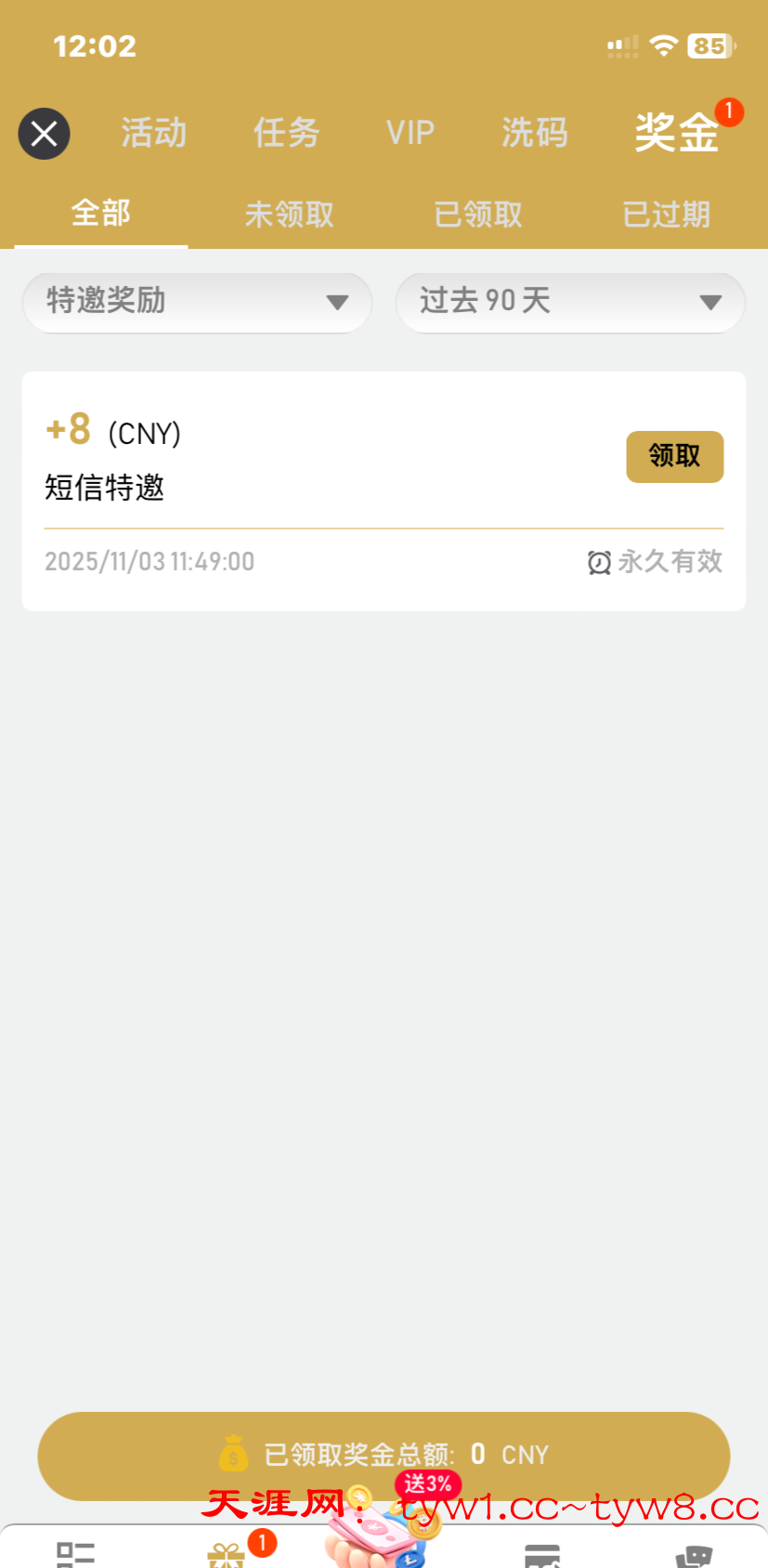This screenshot has width=768, height=1568.
Task: Show all bonuses under 全部
Action: point(101,214)
